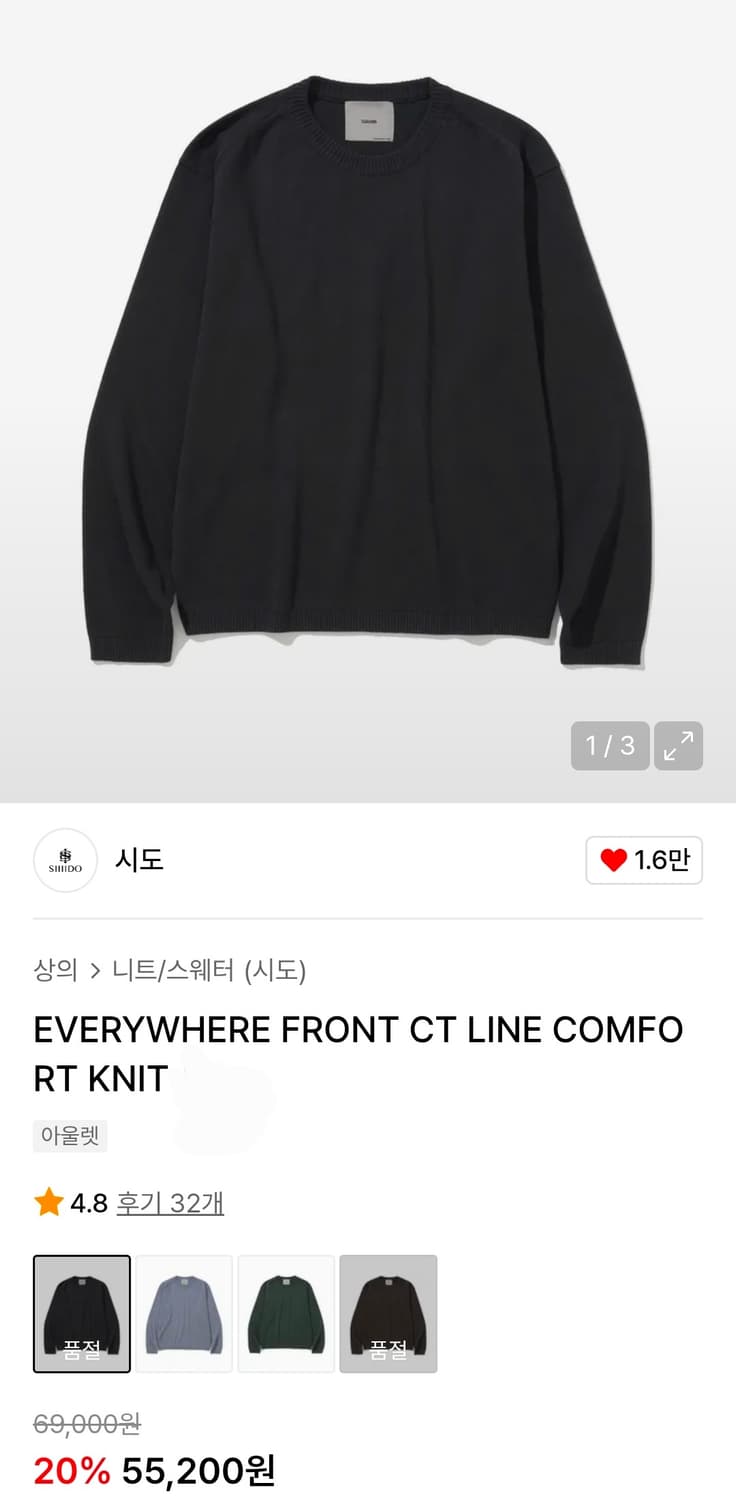Tap the fullscreen expand icon on product image
Viewport: 736px width, 1500px height.
(678, 745)
